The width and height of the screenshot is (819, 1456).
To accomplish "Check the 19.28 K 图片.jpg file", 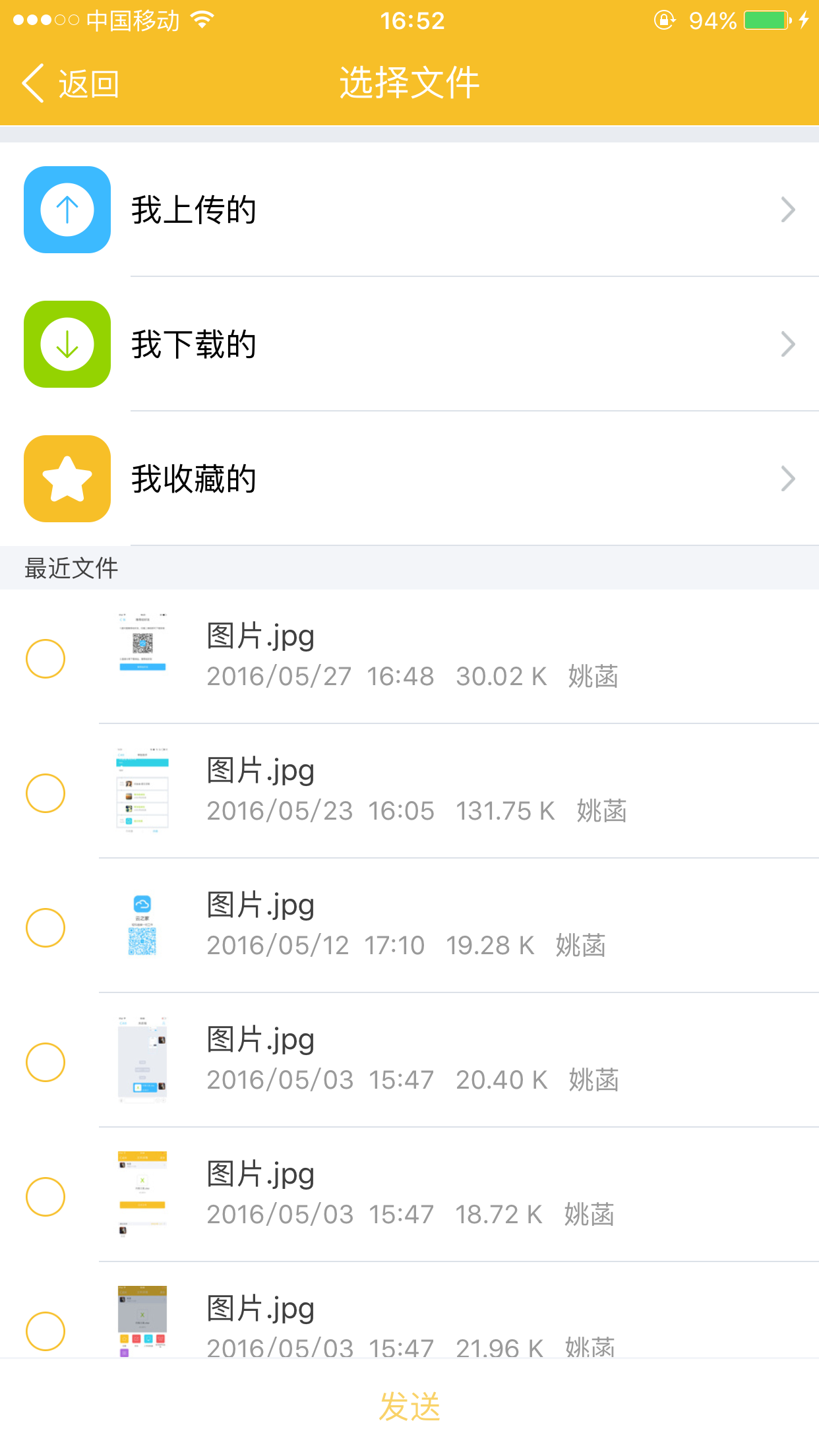I will tap(45, 928).
